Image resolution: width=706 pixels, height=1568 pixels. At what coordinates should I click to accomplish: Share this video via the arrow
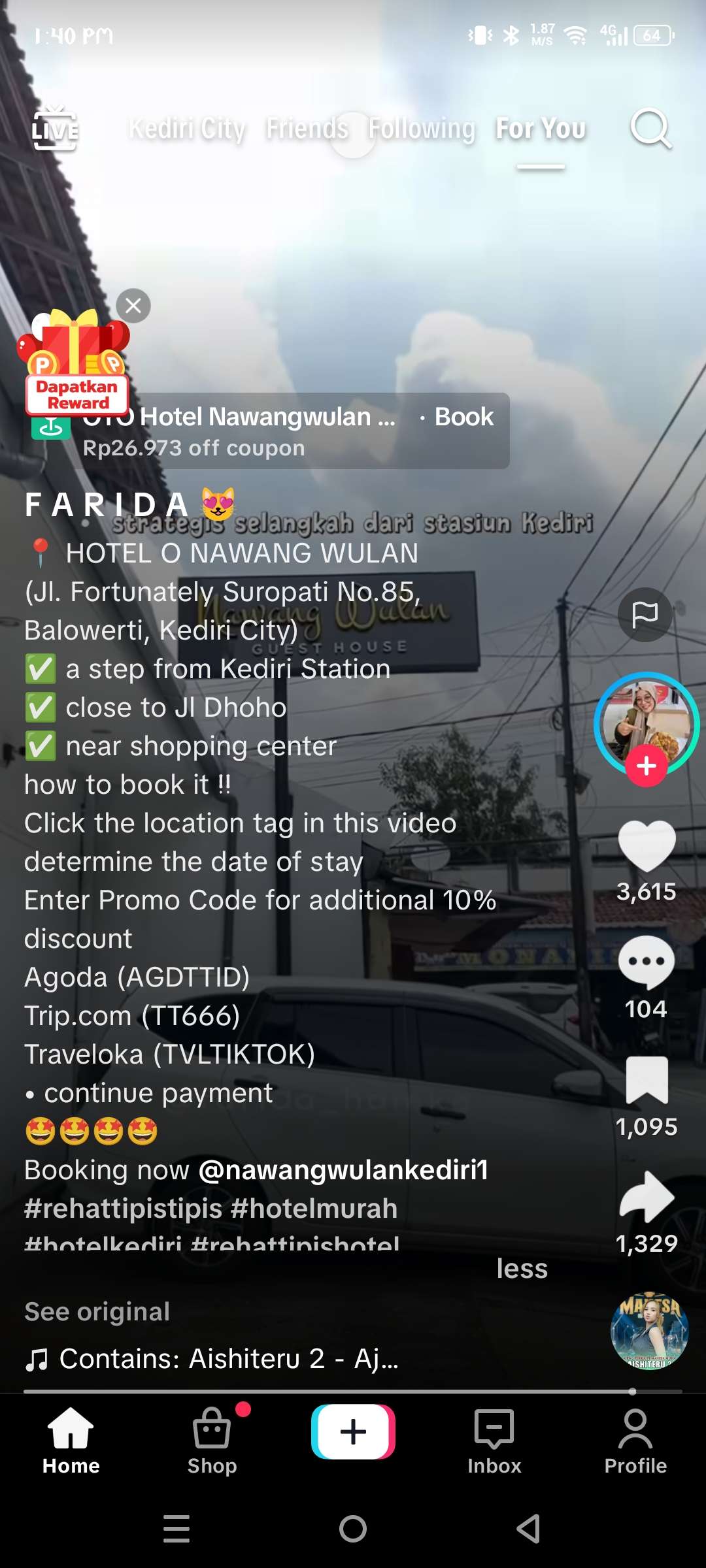click(x=646, y=1197)
